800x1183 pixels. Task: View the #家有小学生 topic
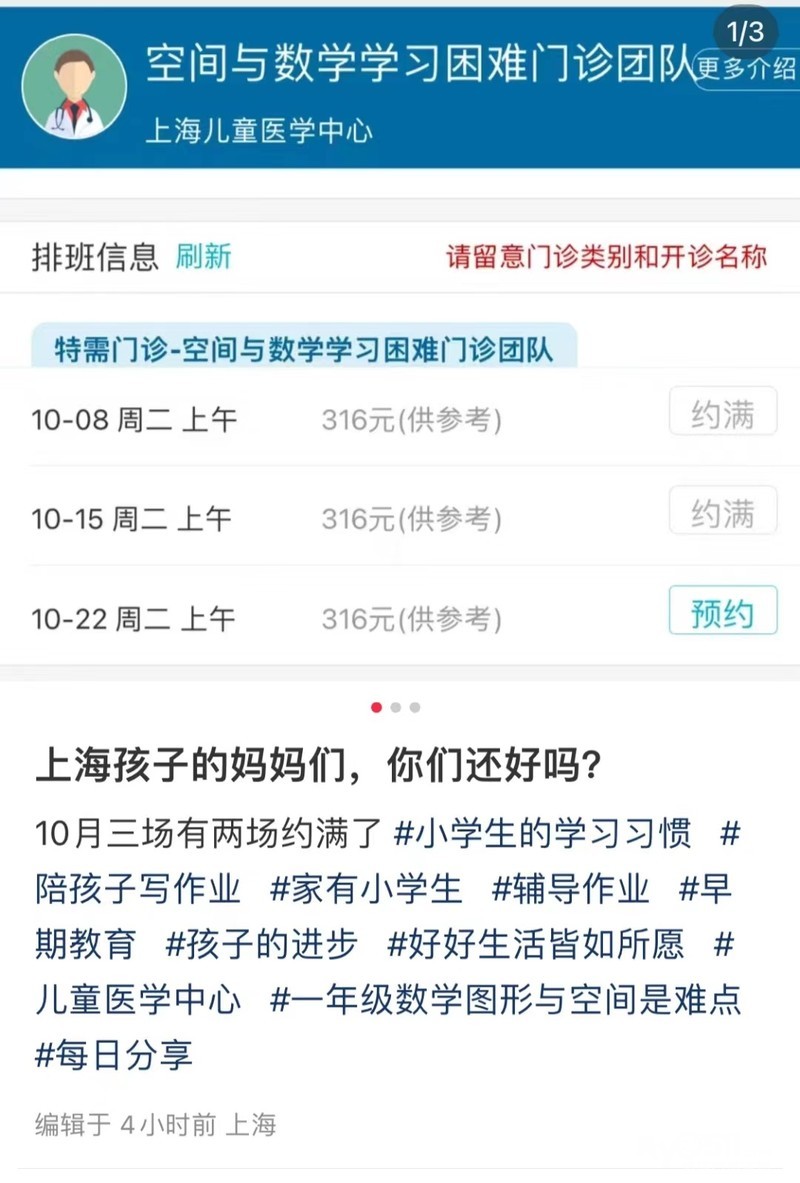(x=366, y=888)
